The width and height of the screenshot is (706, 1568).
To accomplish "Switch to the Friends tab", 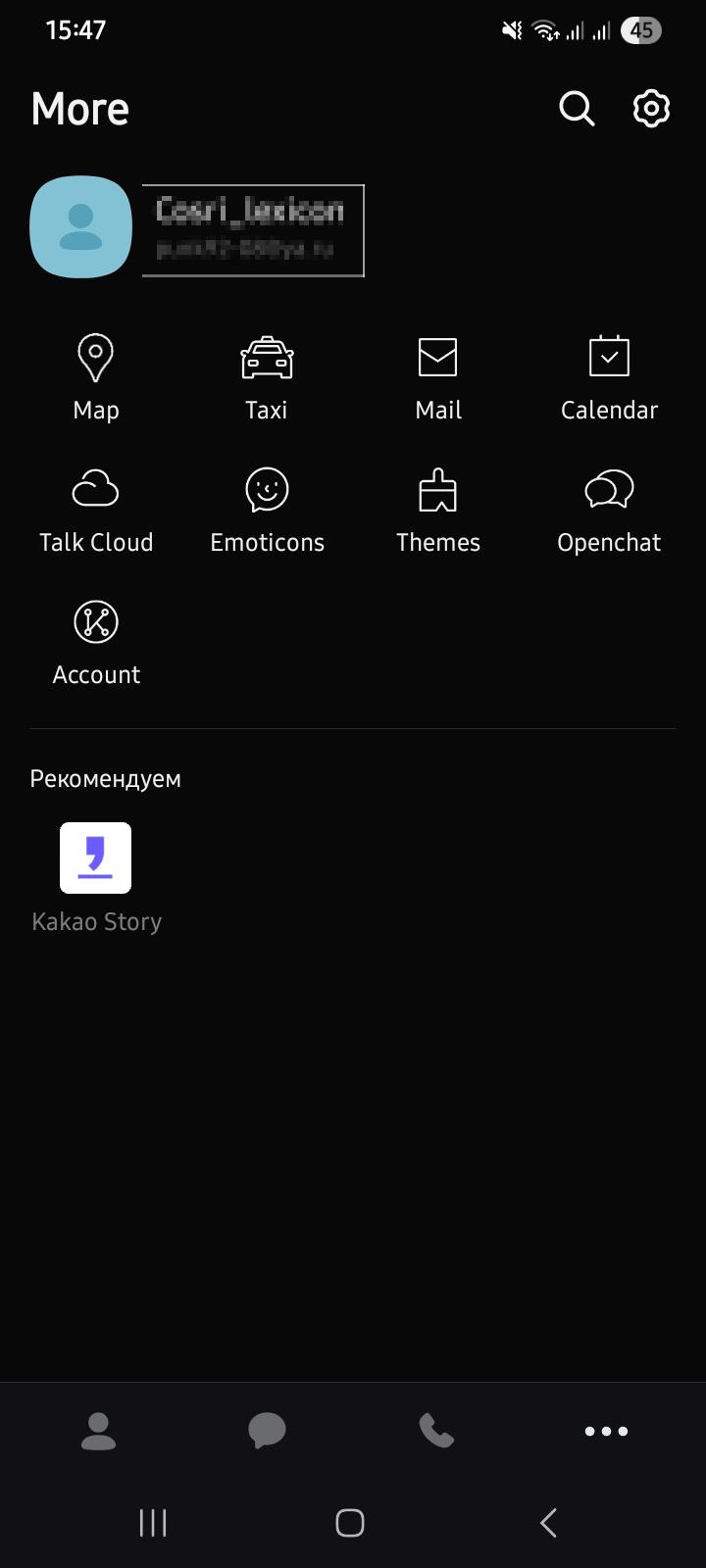I will pos(98,1431).
